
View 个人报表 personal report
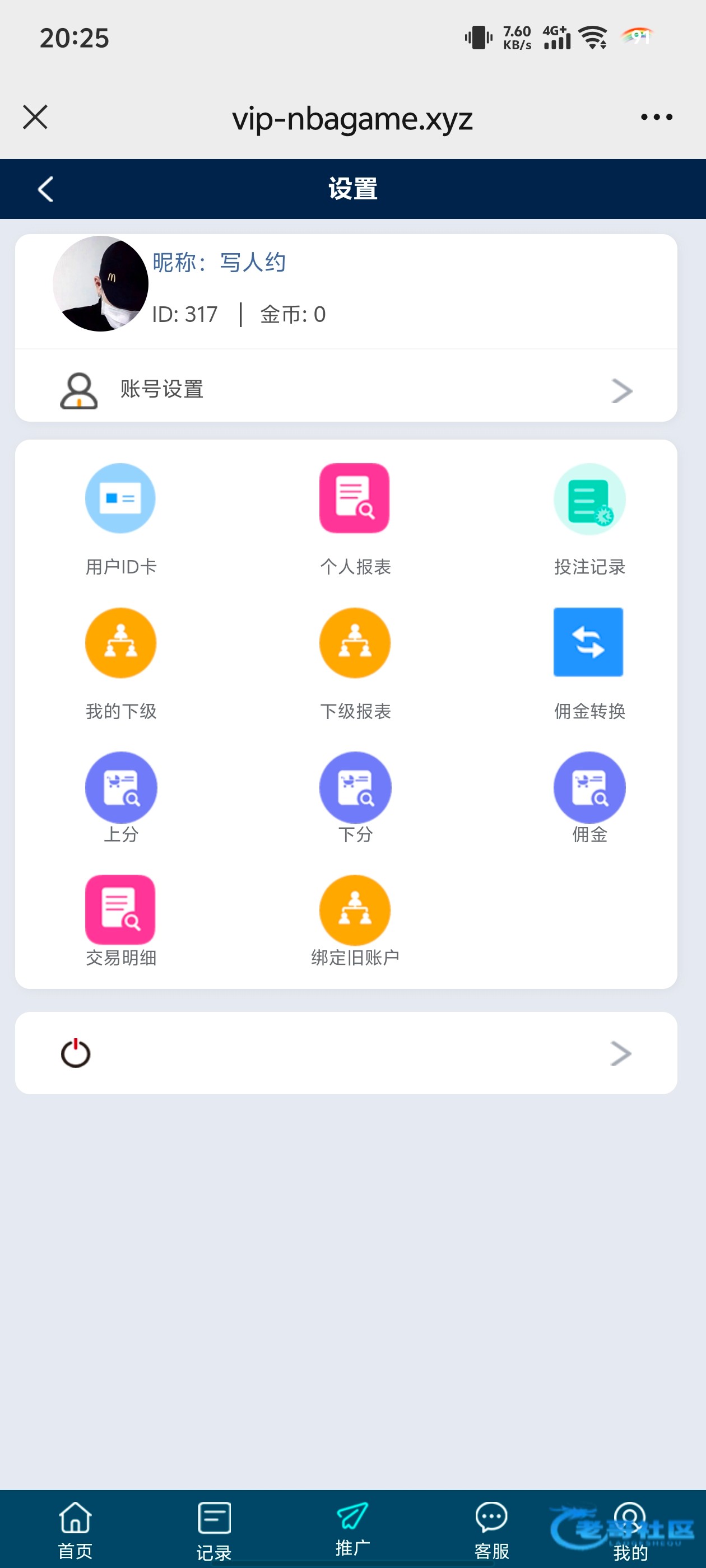[x=355, y=516]
